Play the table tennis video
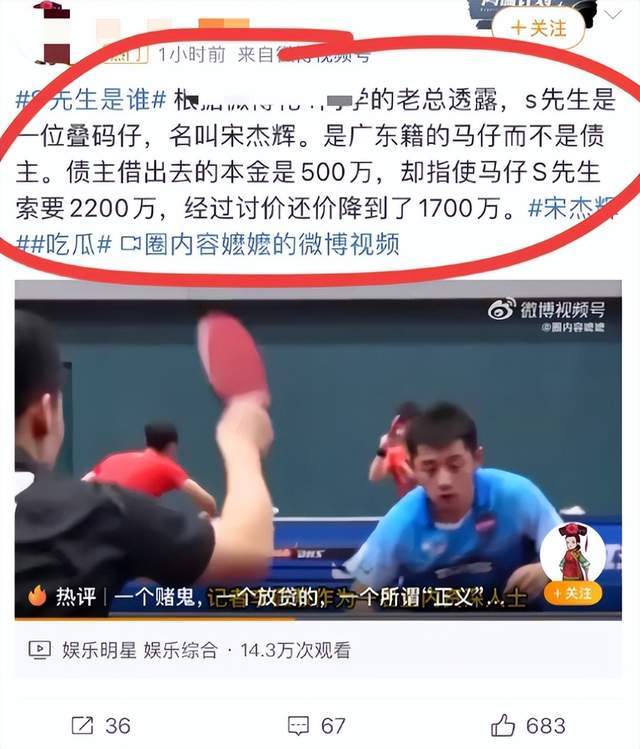The width and height of the screenshot is (640, 749). tap(318, 450)
